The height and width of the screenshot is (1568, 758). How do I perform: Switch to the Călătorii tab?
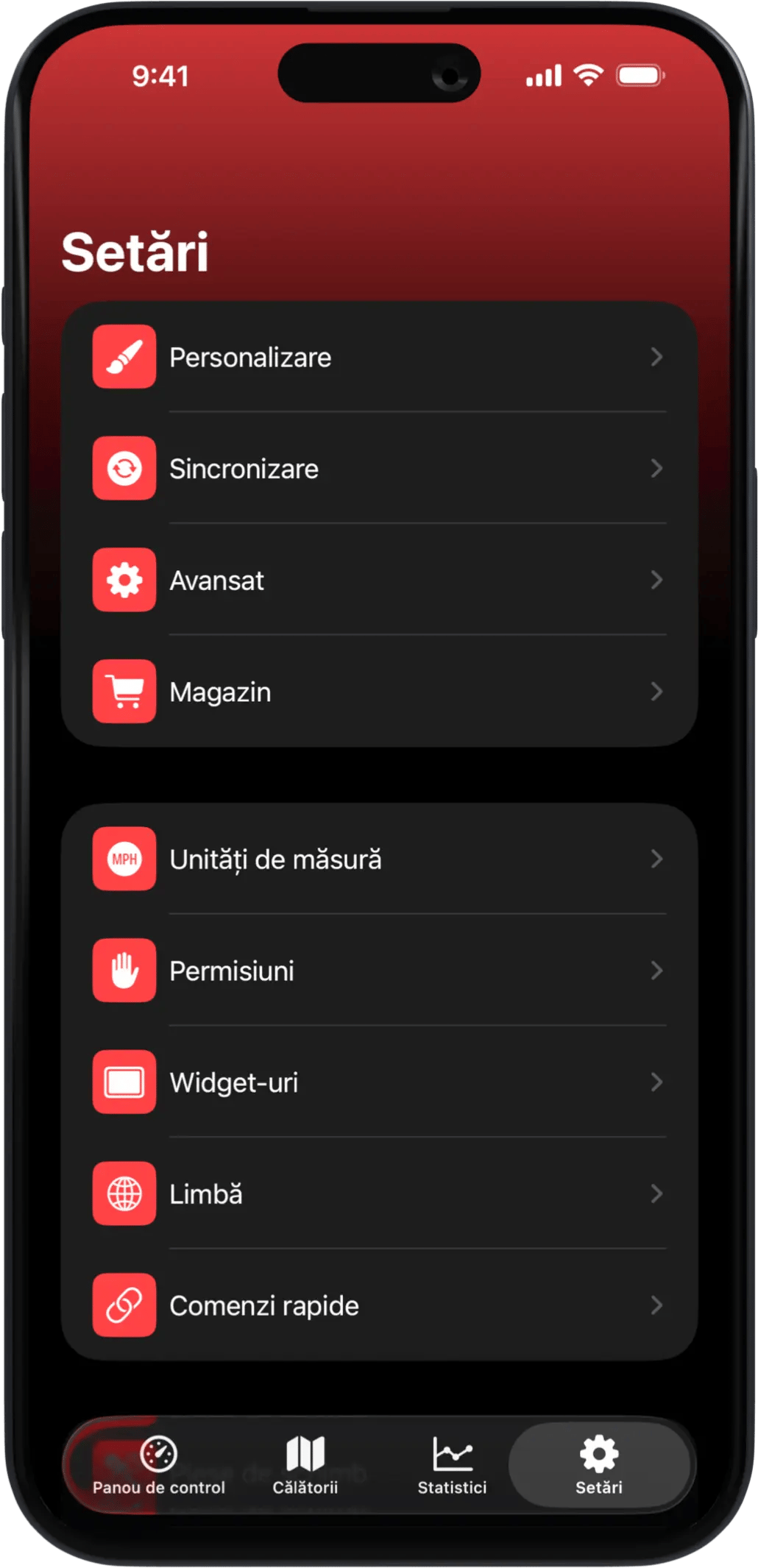(x=305, y=1465)
